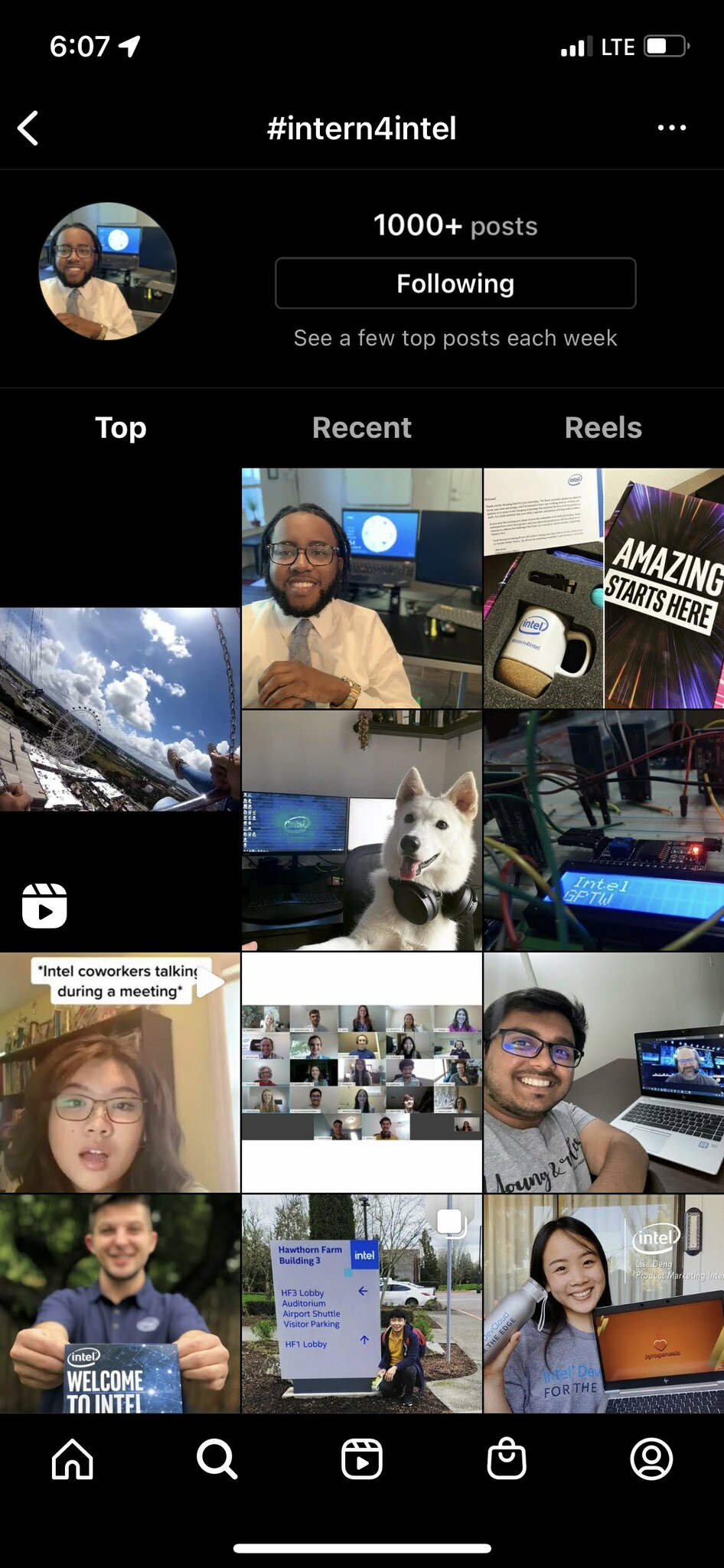Open the sky swing ride reel
The height and width of the screenshot is (1568, 724).
[119, 709]
